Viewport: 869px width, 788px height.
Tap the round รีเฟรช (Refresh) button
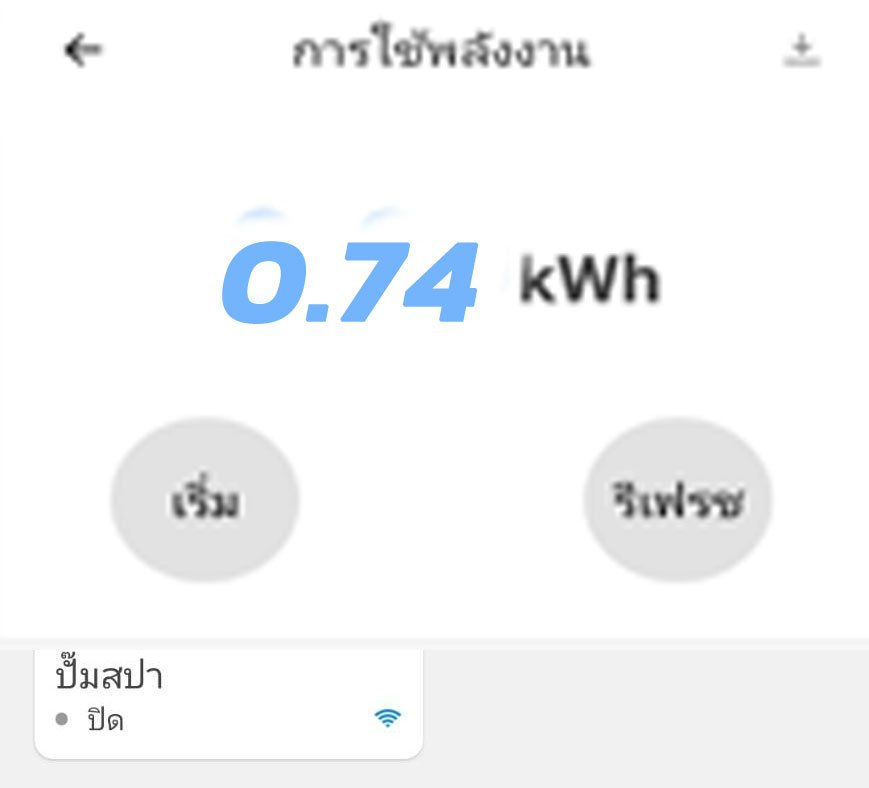point(678,500)
